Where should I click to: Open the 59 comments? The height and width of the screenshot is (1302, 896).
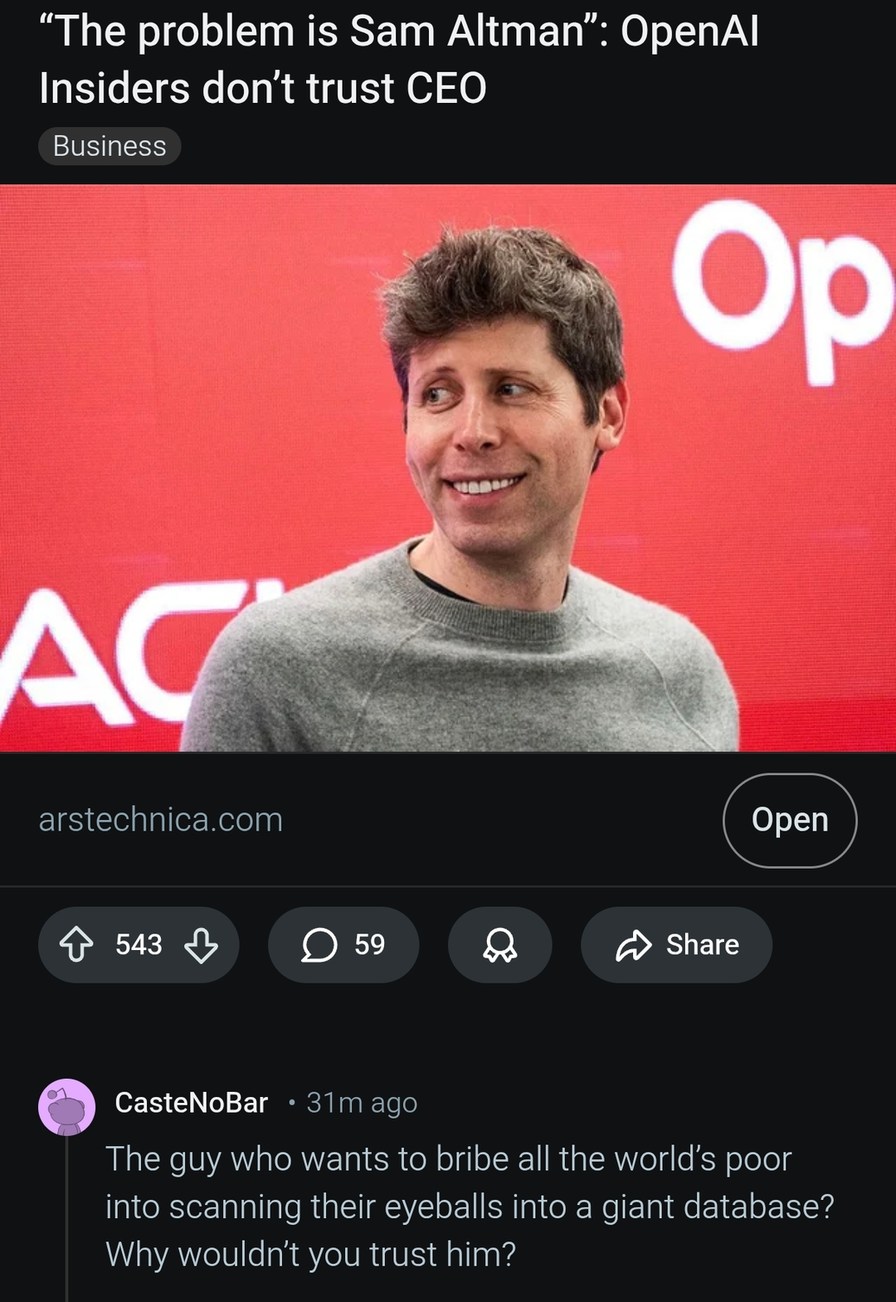click(343, 944)
